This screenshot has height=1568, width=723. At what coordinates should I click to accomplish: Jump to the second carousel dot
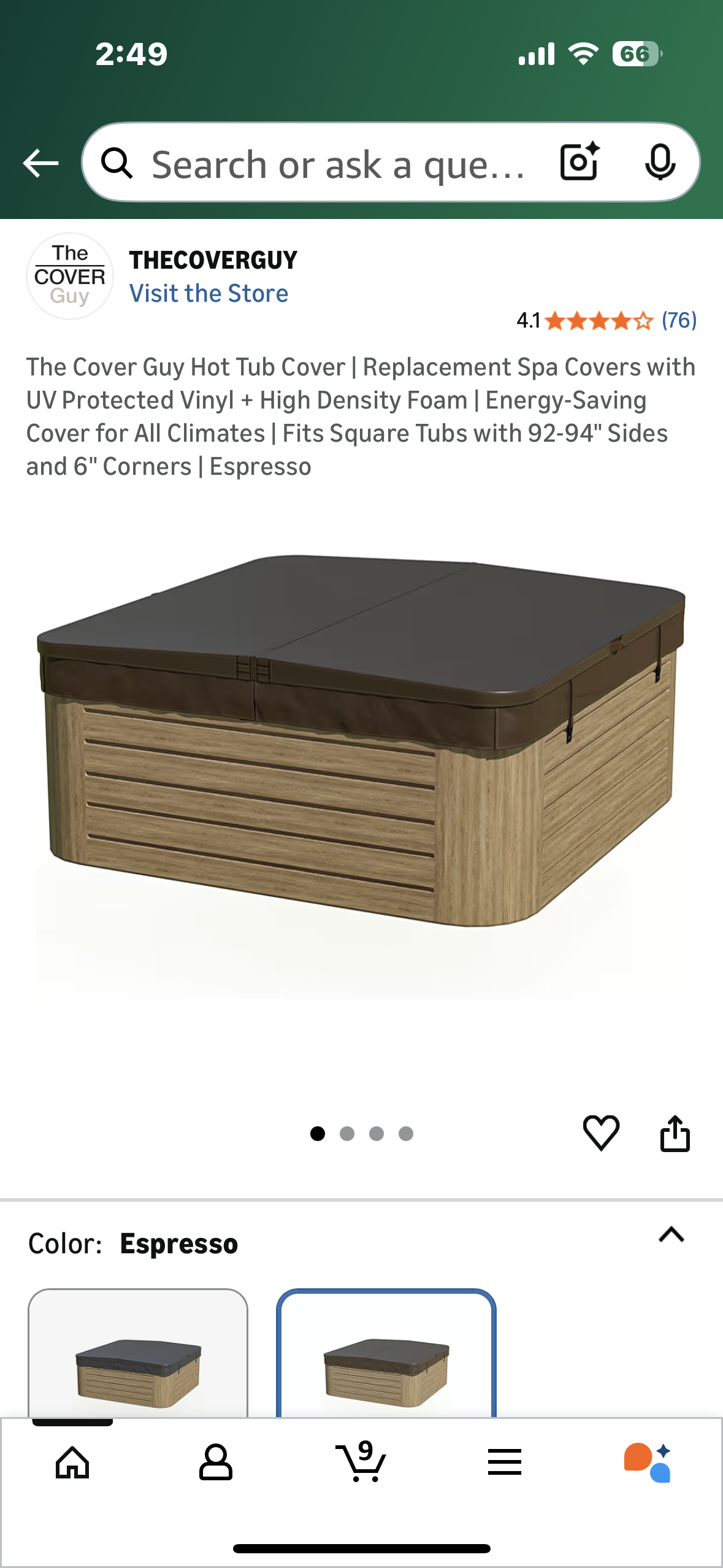click(x=348, y=1134)
